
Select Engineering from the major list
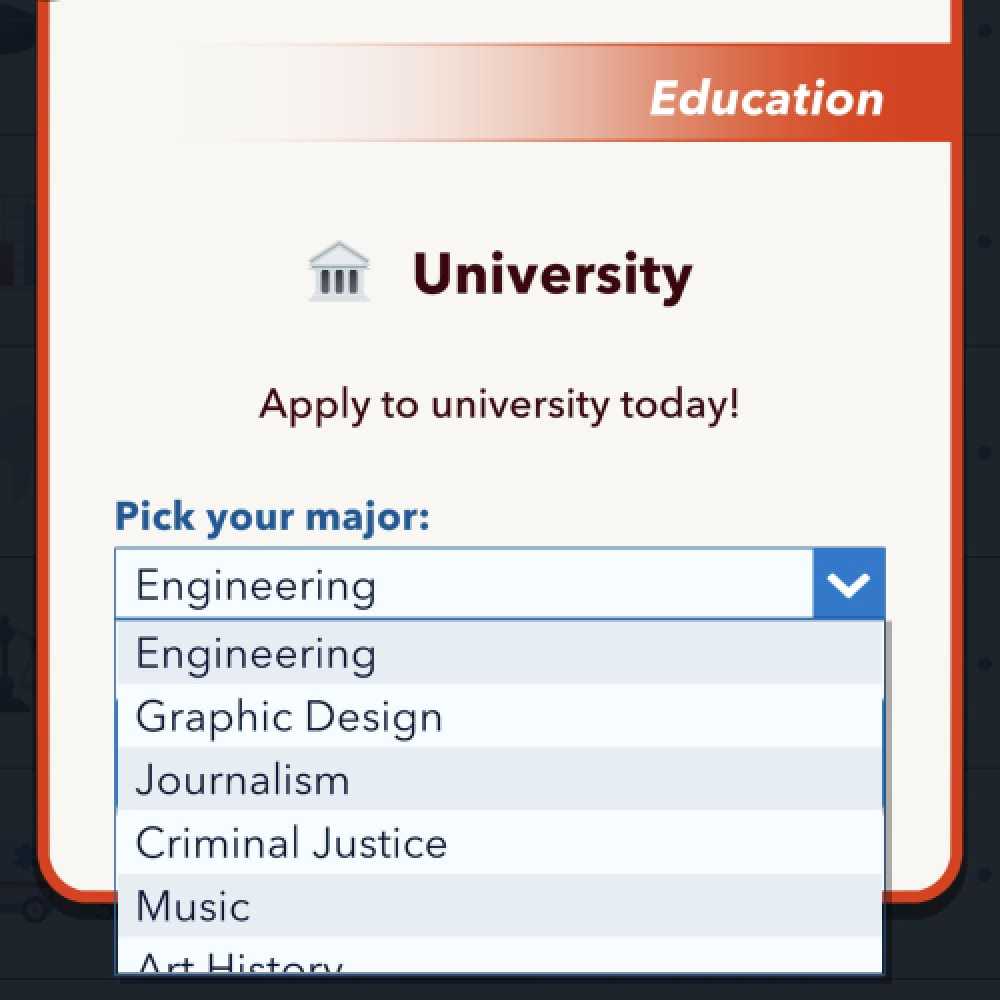[x=500, y=654]
